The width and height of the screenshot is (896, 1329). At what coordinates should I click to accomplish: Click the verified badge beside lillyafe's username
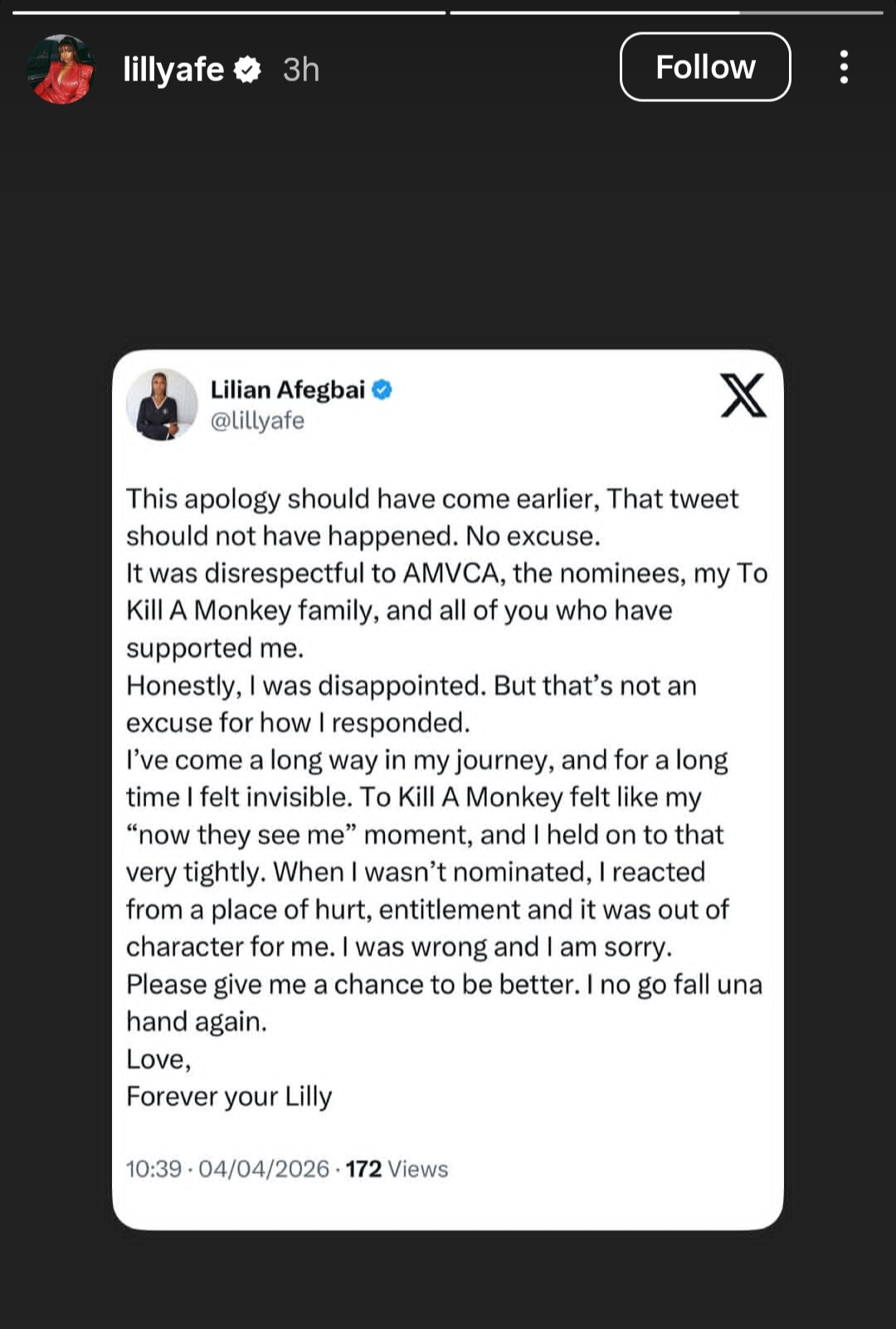(246, 70)
